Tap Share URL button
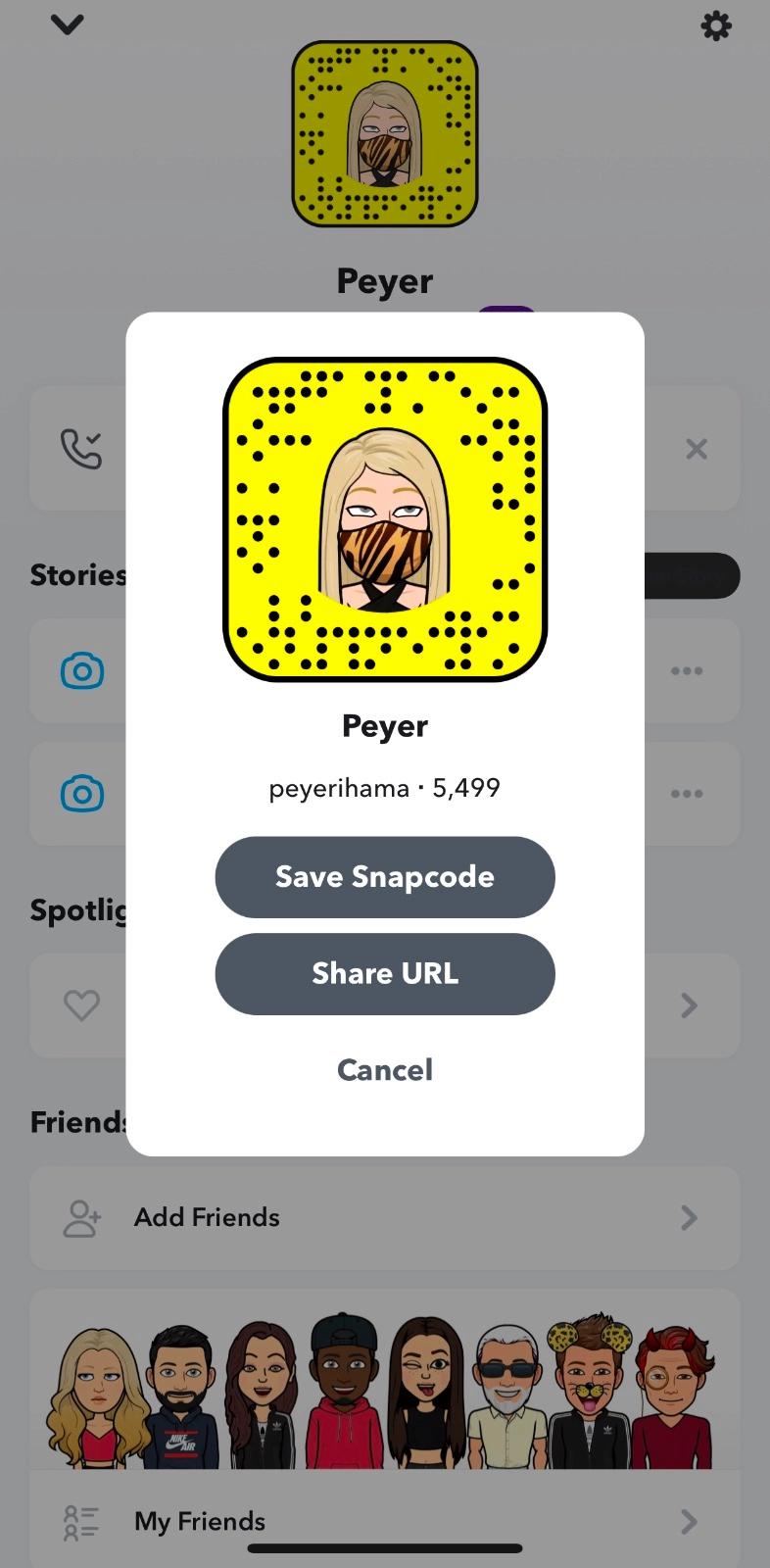Screen dimensions: 770x1568 click(x=384, y=973)
